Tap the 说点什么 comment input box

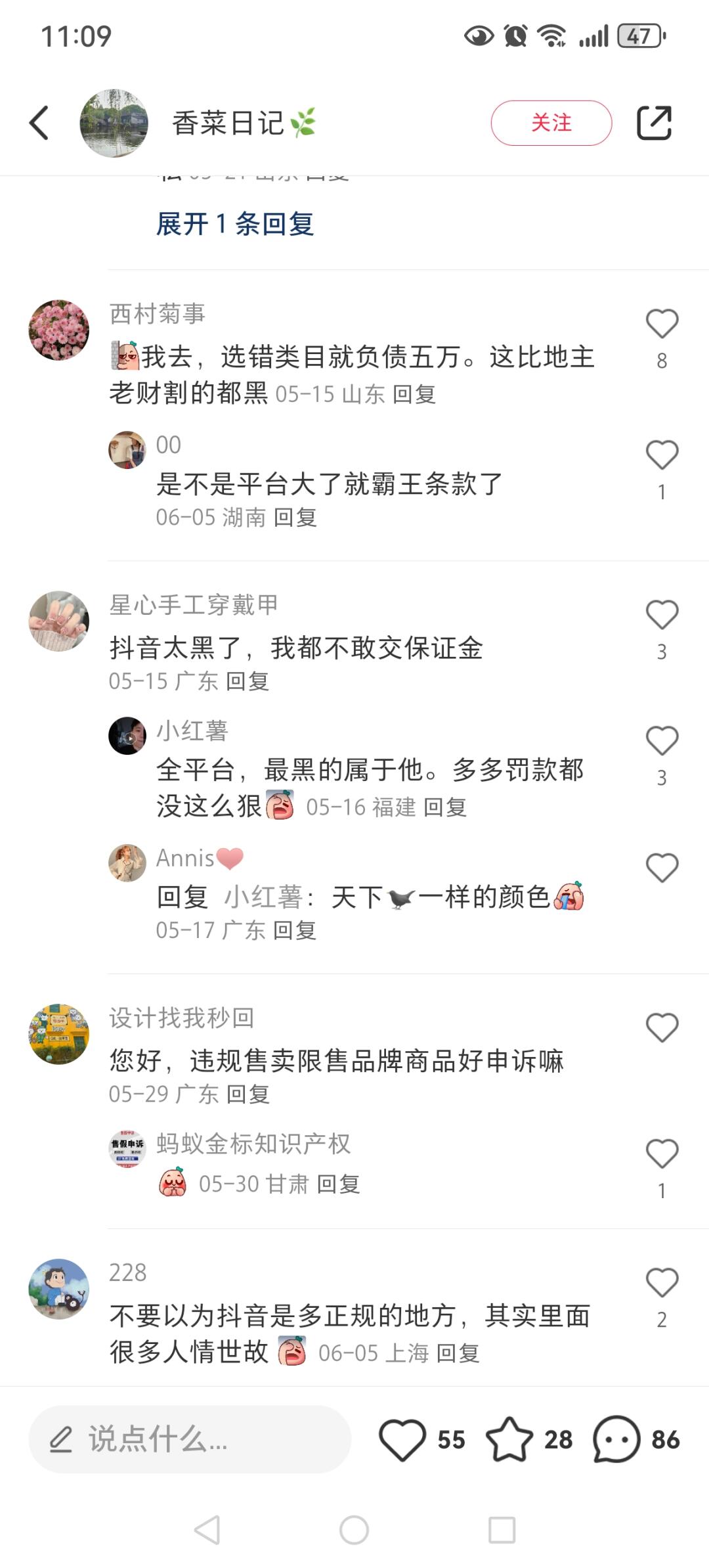[190, 1439]
